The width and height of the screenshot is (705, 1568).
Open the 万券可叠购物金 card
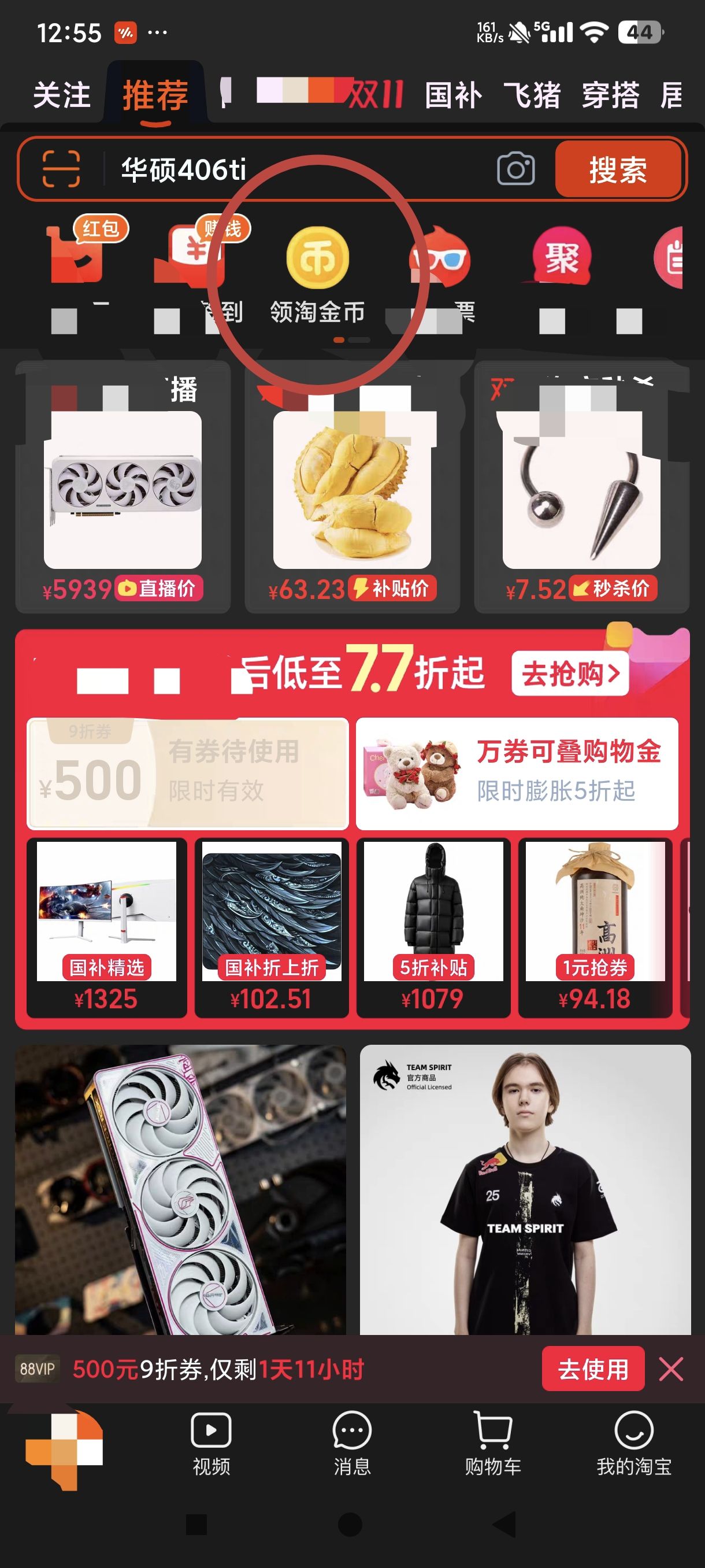[517, 773]
